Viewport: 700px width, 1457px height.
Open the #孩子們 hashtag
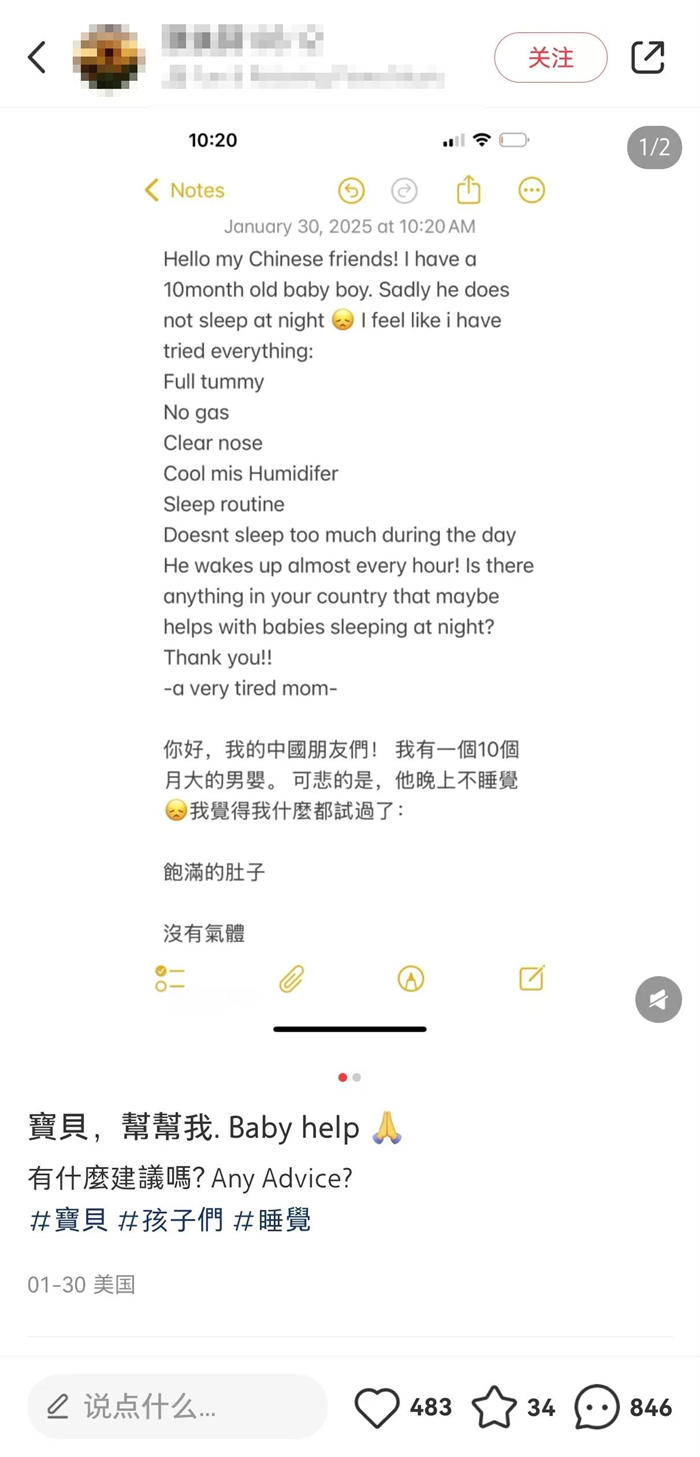pos(170,1220)
